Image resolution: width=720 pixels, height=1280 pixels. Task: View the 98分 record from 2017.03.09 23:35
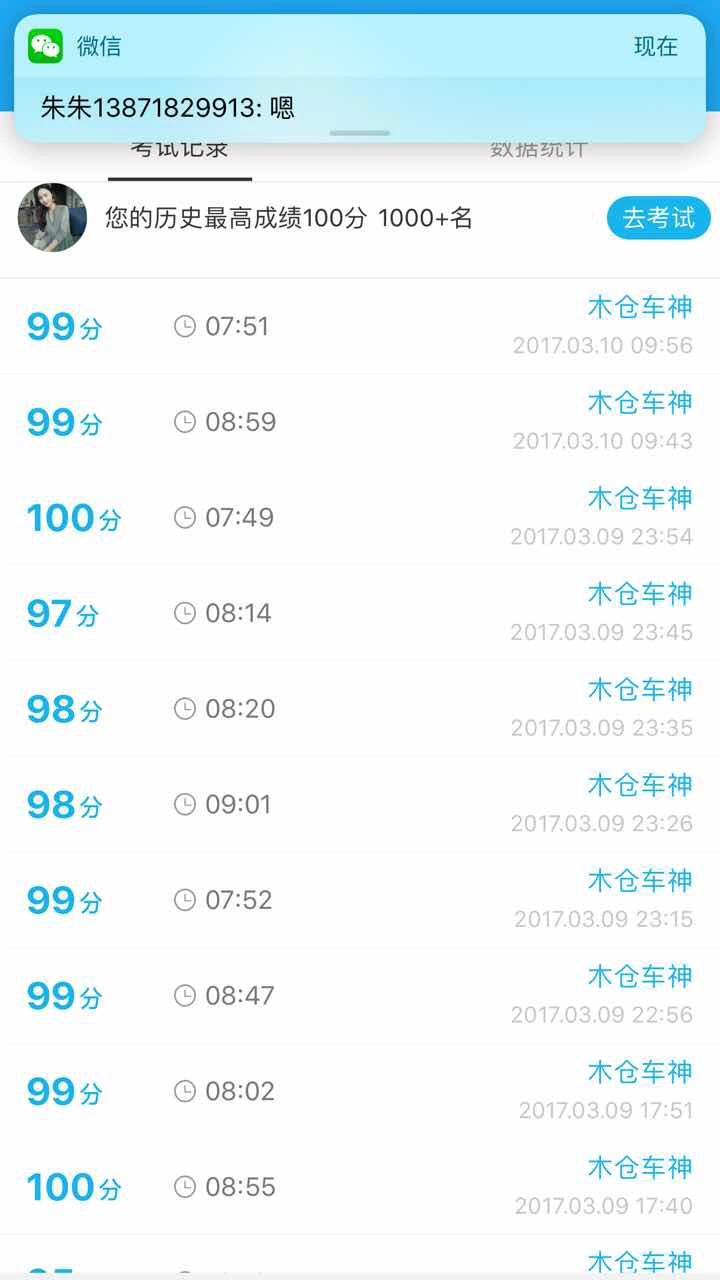click(x=360, y=709)
